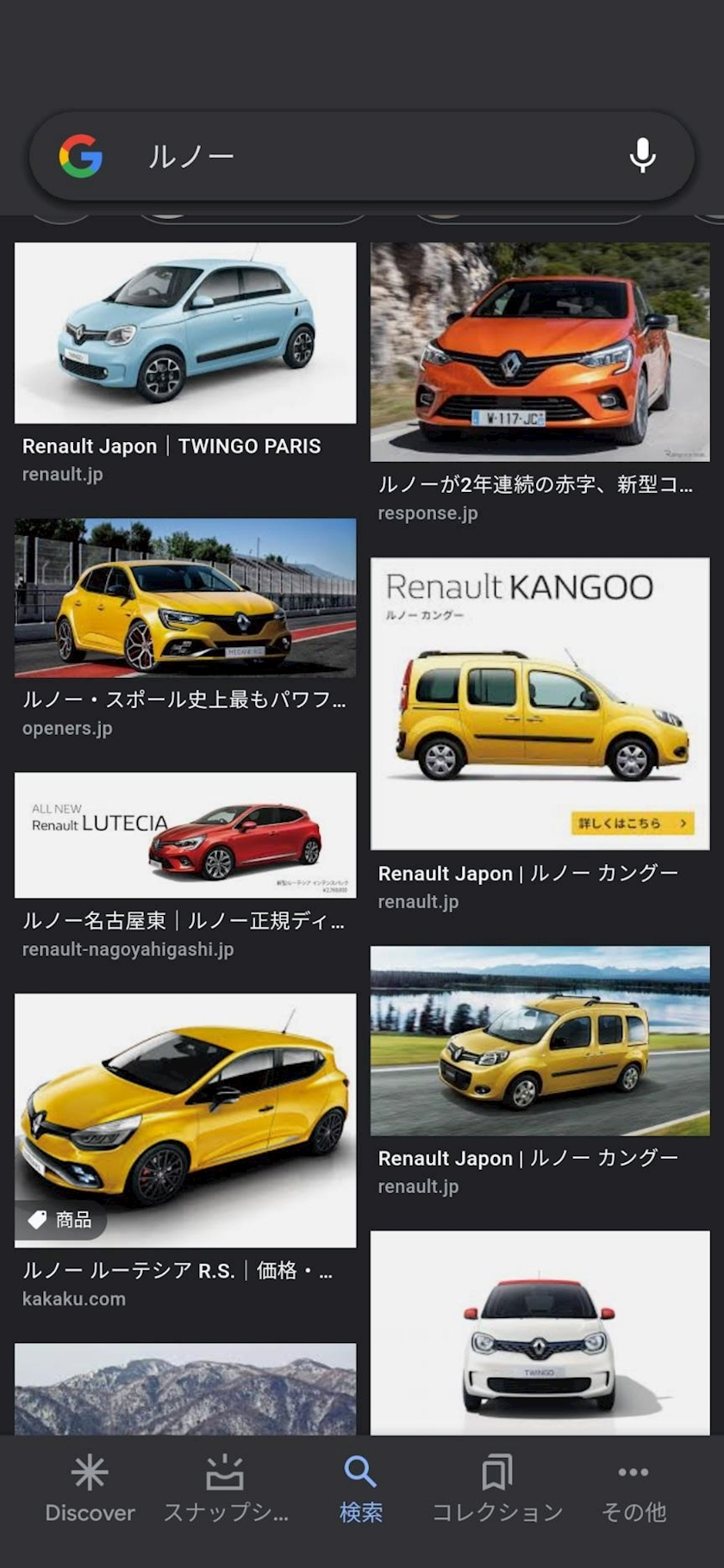Open the Renault KANGOO ad image result
The image size is (724, 1568).
[x=540, y=703]
